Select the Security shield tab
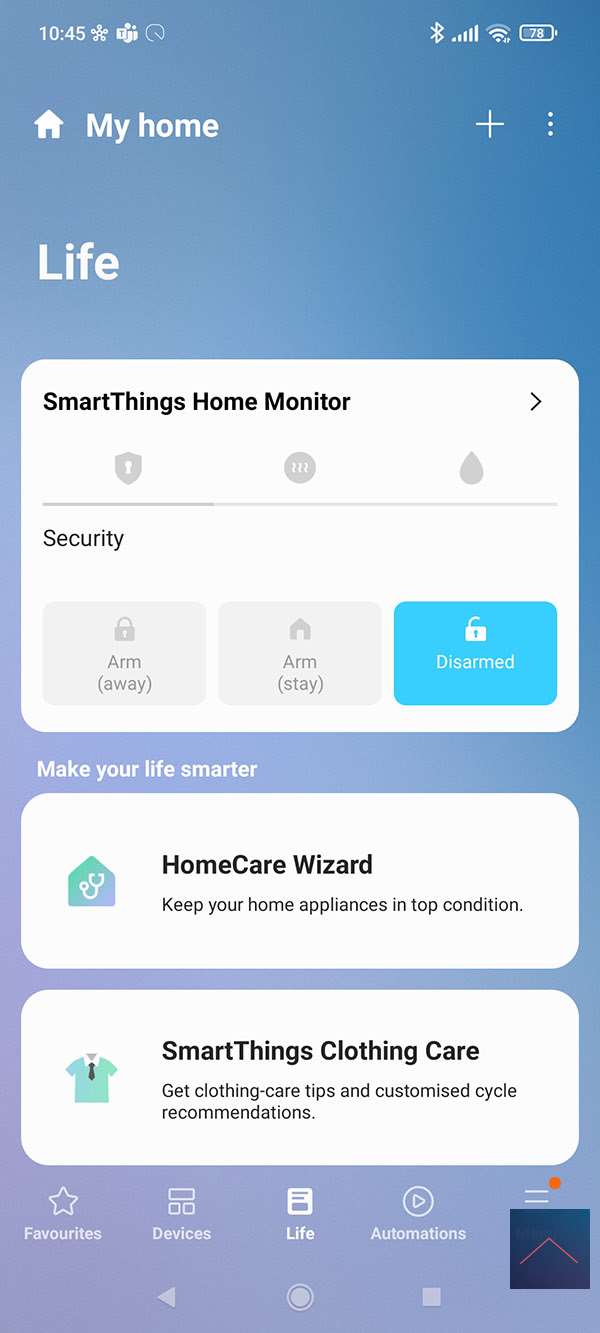Screen dimensions: 600x1333 (x=128, y=468)
